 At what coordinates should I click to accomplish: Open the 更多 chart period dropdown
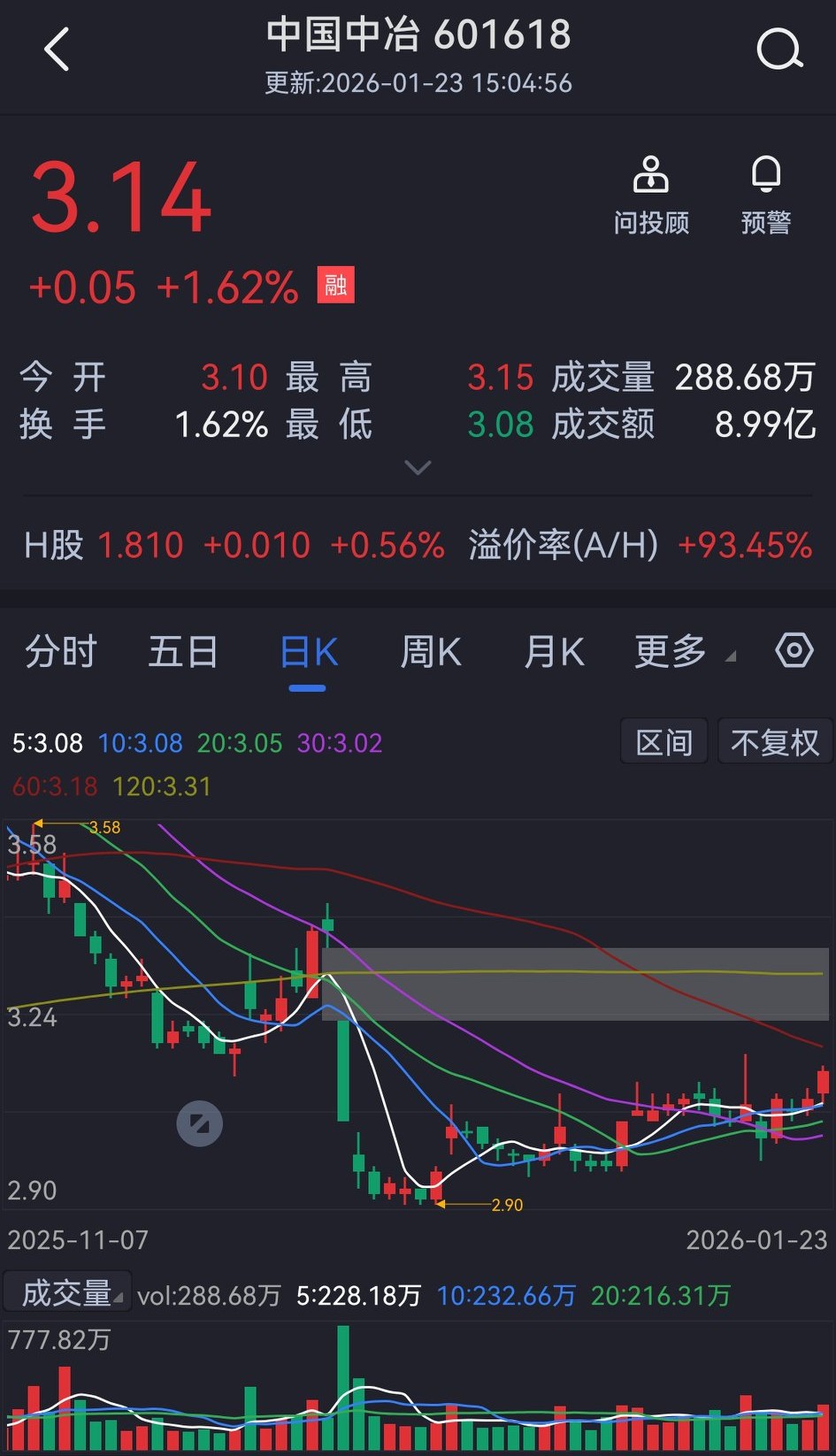coord(683,653)
